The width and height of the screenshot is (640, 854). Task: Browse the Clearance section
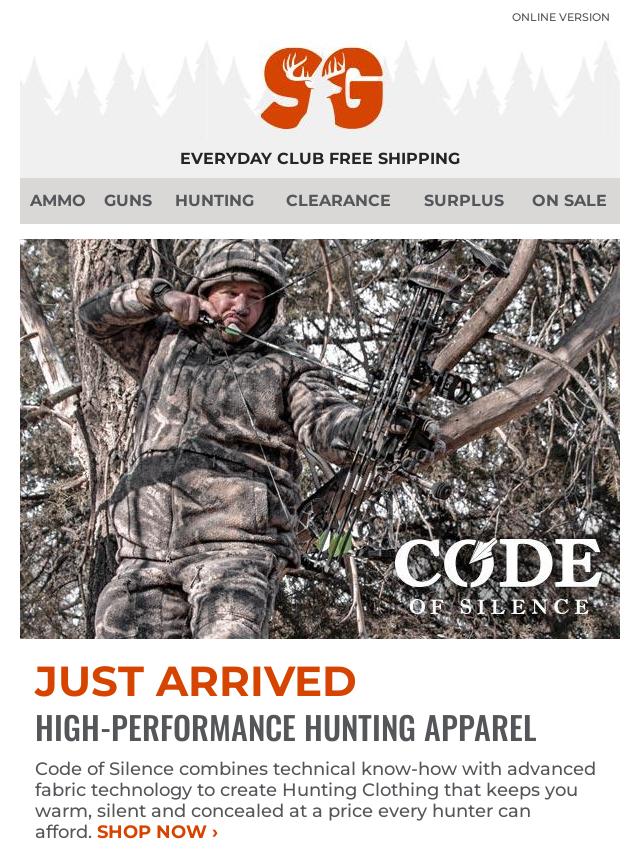pyautogui.click(x=338, y=200)
